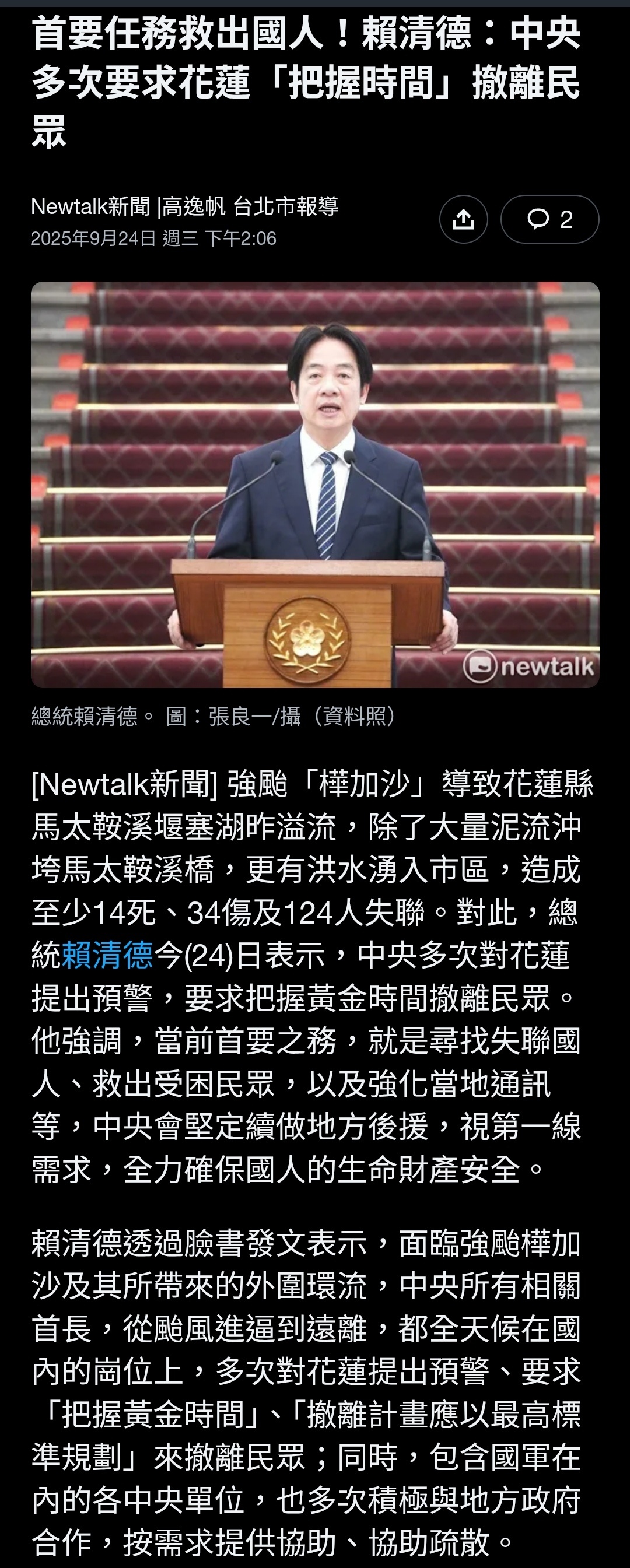The width and height of the screenshot is (630, 1568).
Task: Share this Newtalk article
Action: 463,219
